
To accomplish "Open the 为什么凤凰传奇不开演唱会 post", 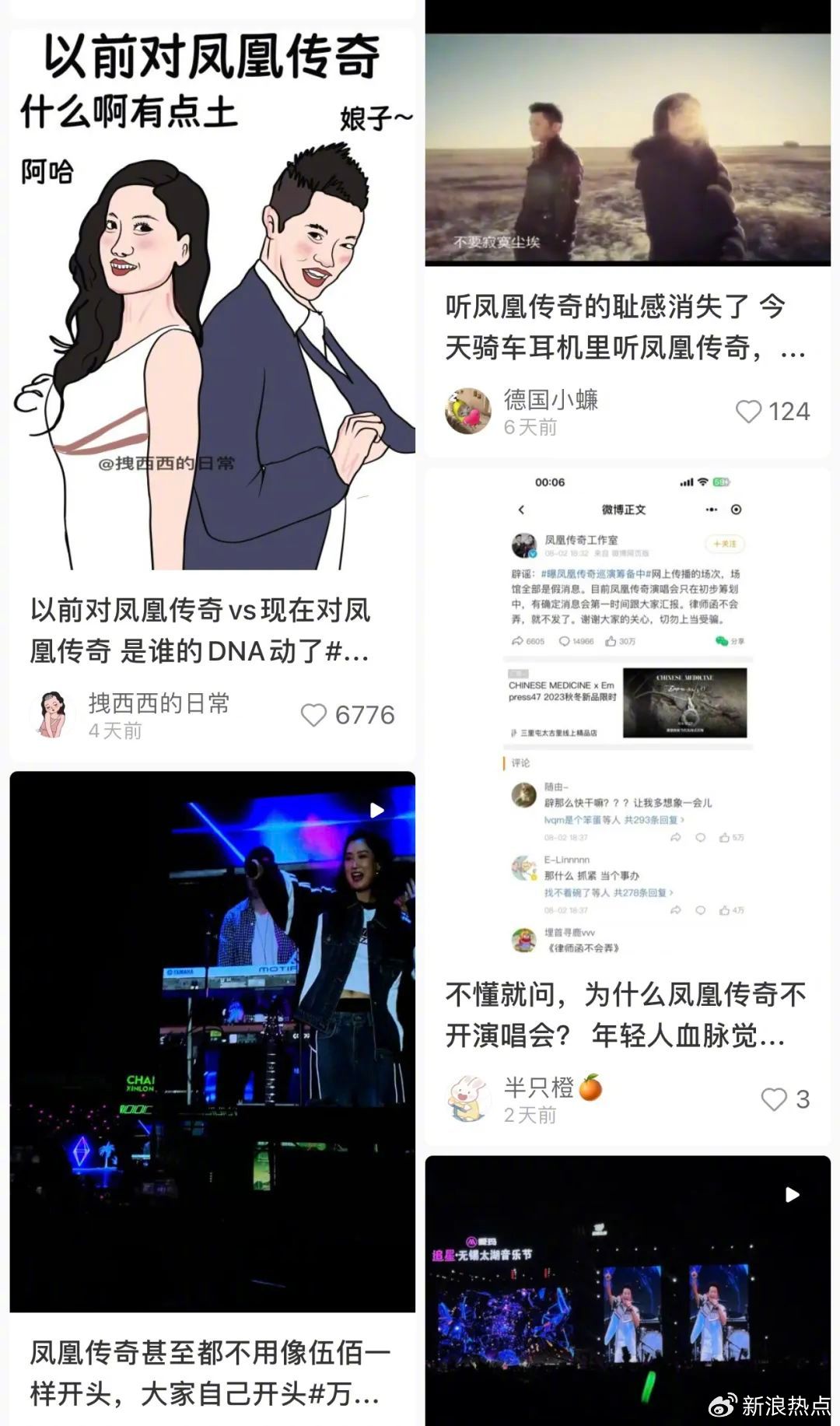I will [x=627, y=1014].
